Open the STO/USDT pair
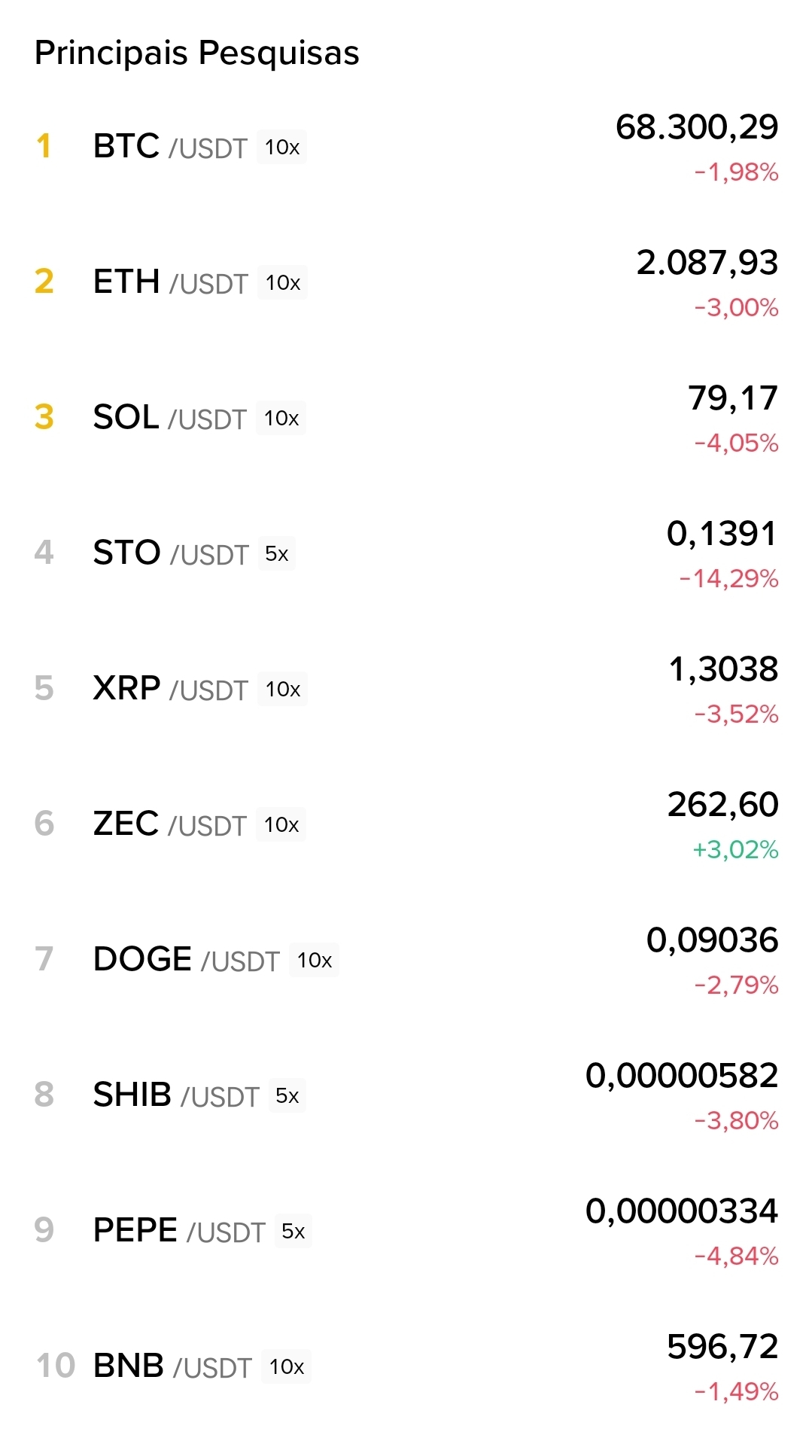This screenshot has width=812, height=1456. 171,553
